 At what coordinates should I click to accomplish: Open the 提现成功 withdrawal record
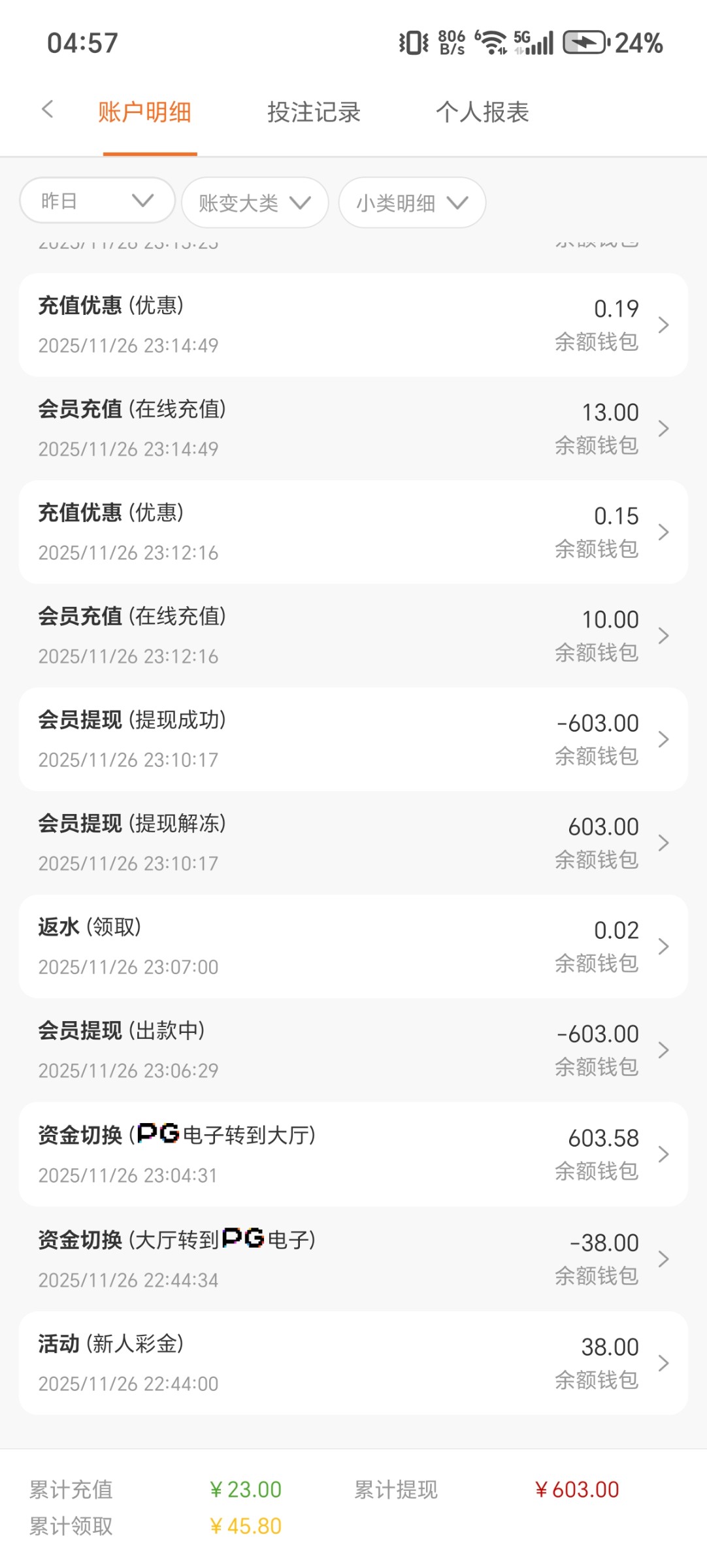pos(353,740)
